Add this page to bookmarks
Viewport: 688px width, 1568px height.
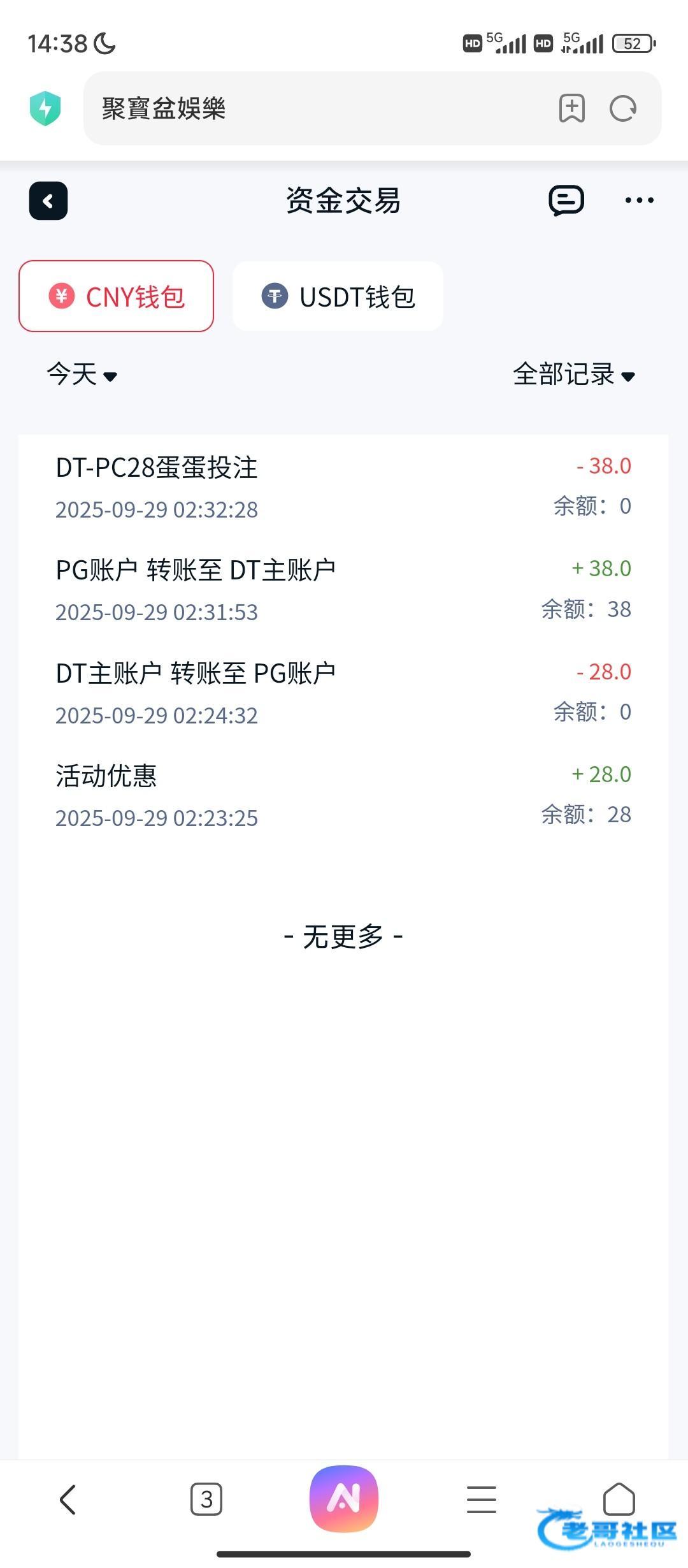click(x=571, y=108)
